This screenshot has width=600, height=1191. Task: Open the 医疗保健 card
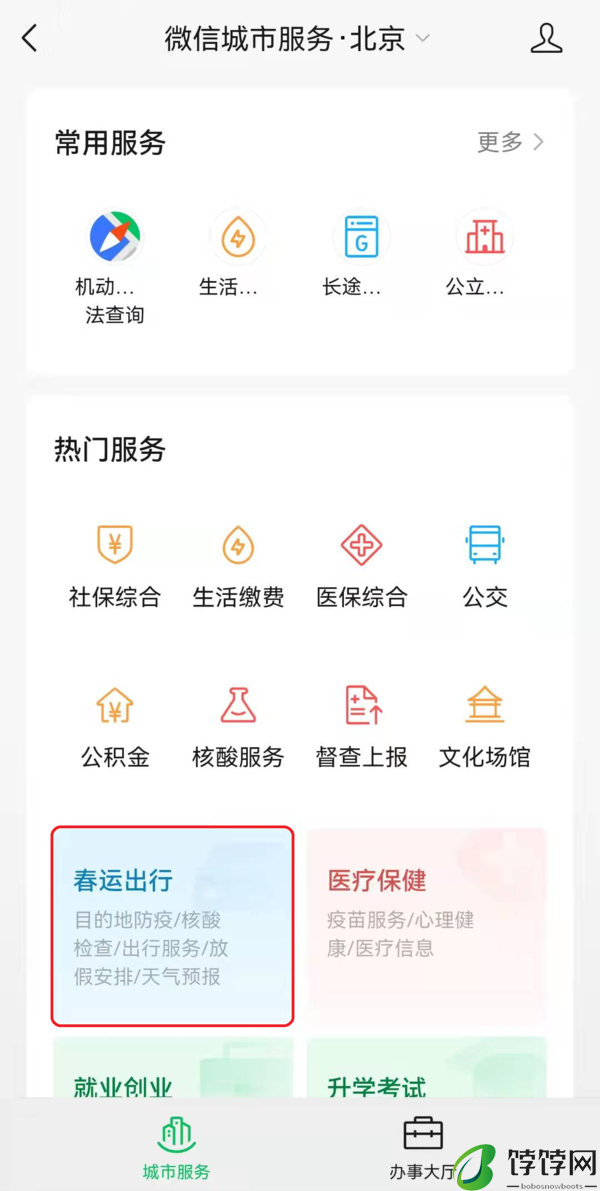tap(427, 926)
